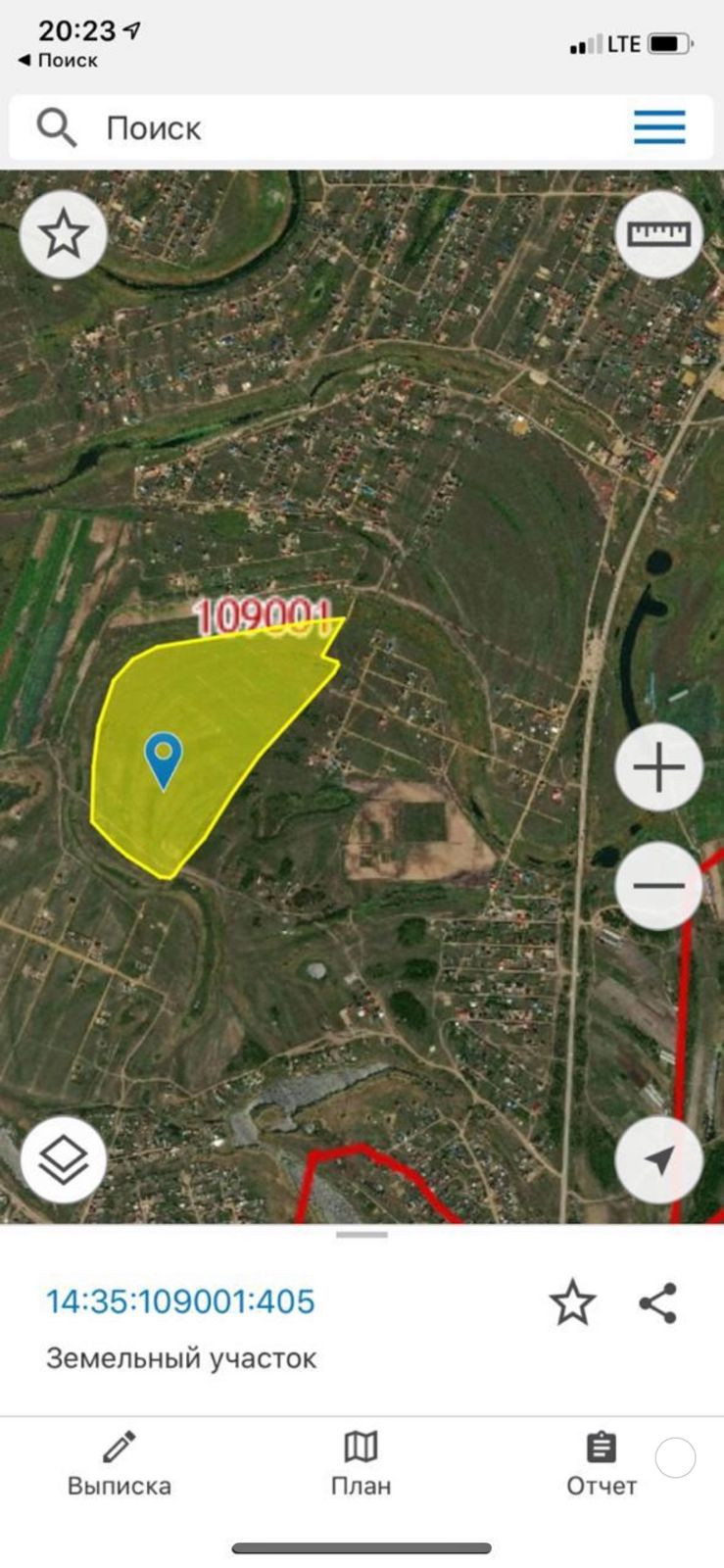
Task: Activate the ruler measurement tool
Action: [658, 234]
